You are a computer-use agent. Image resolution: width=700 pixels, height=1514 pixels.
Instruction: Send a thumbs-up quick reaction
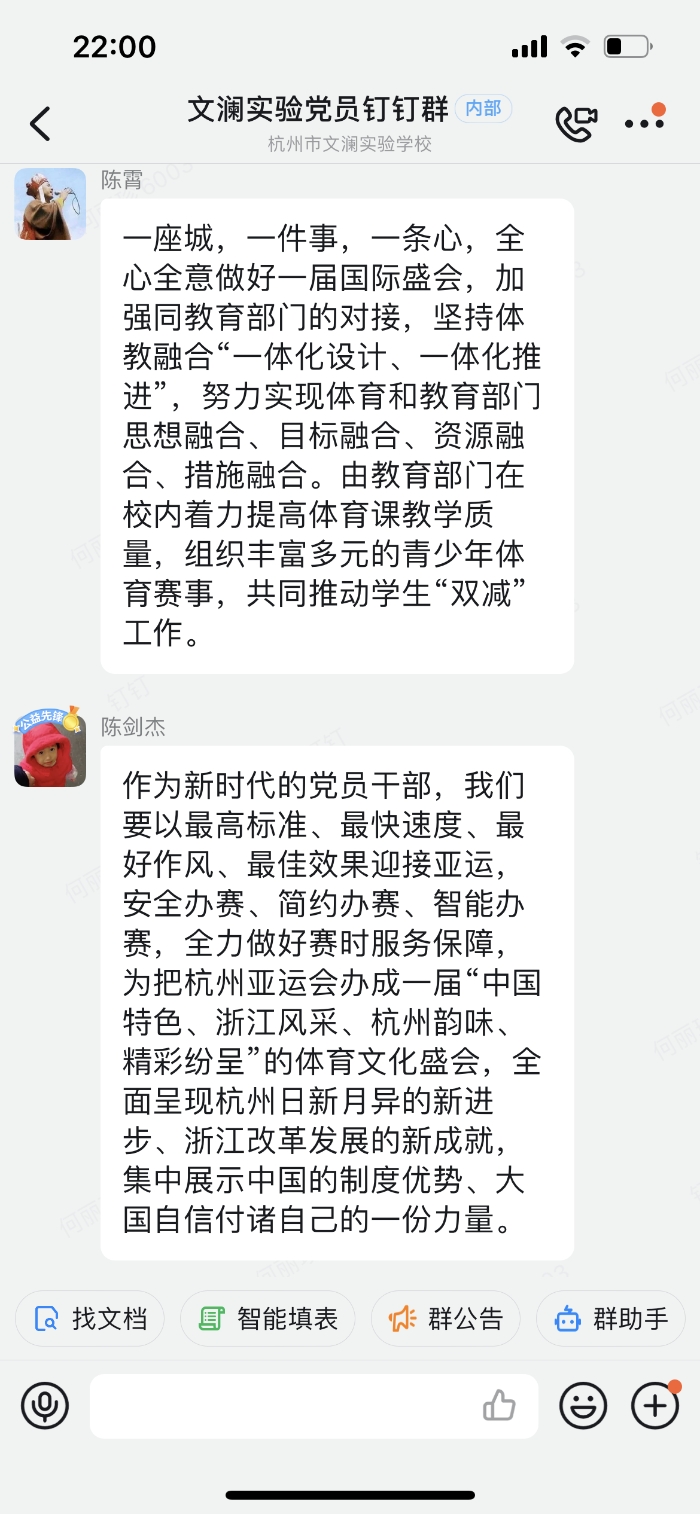499,1406
